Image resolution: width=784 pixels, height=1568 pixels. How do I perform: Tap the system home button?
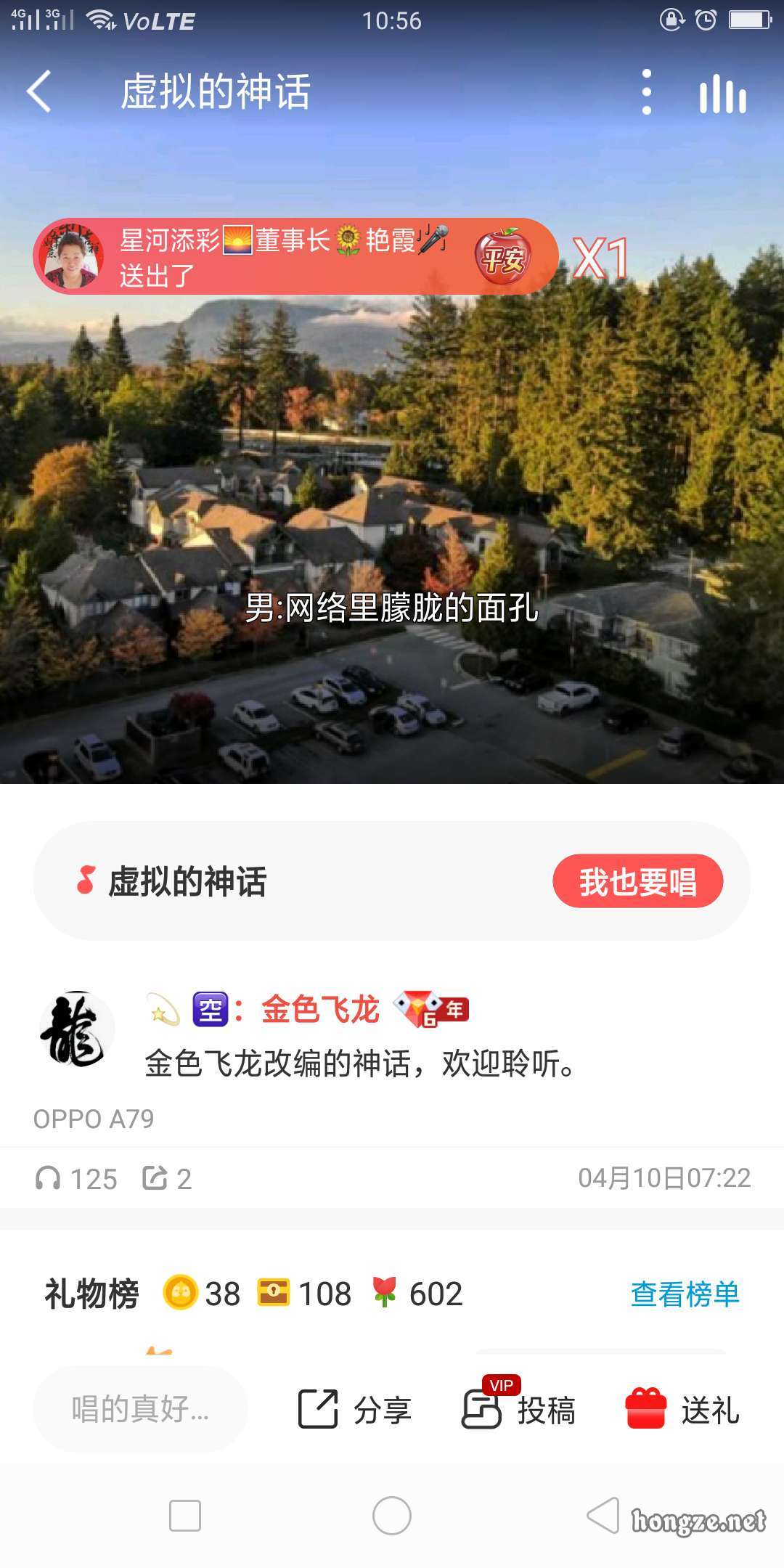point(392,1516)
